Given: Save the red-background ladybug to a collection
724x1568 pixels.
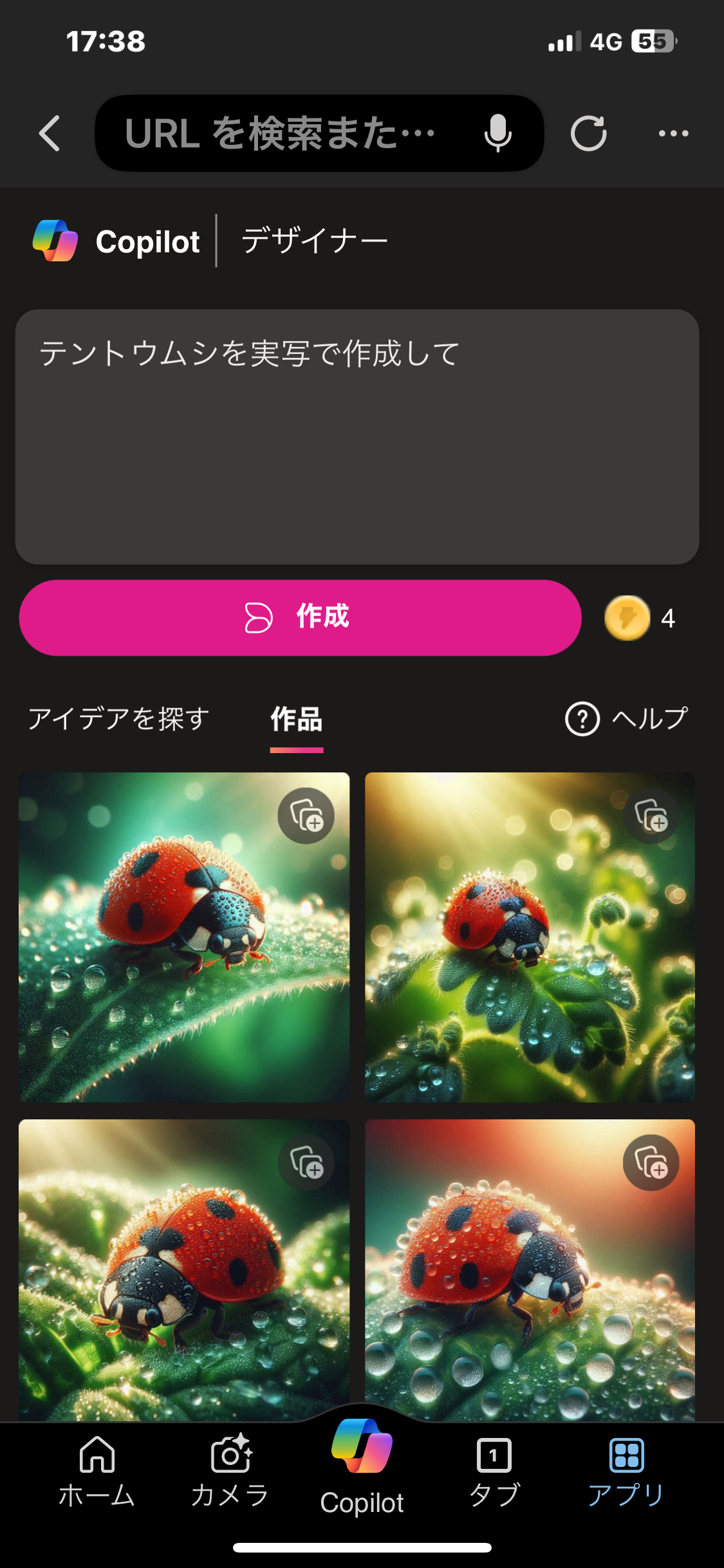Looking at the screenshot, I should 651,1162.
